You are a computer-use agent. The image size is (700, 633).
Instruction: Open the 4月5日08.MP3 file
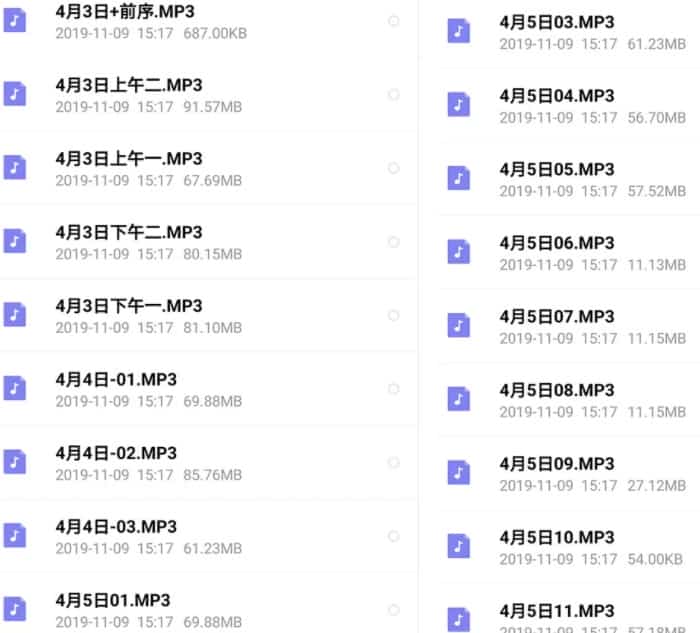[556, 390]
